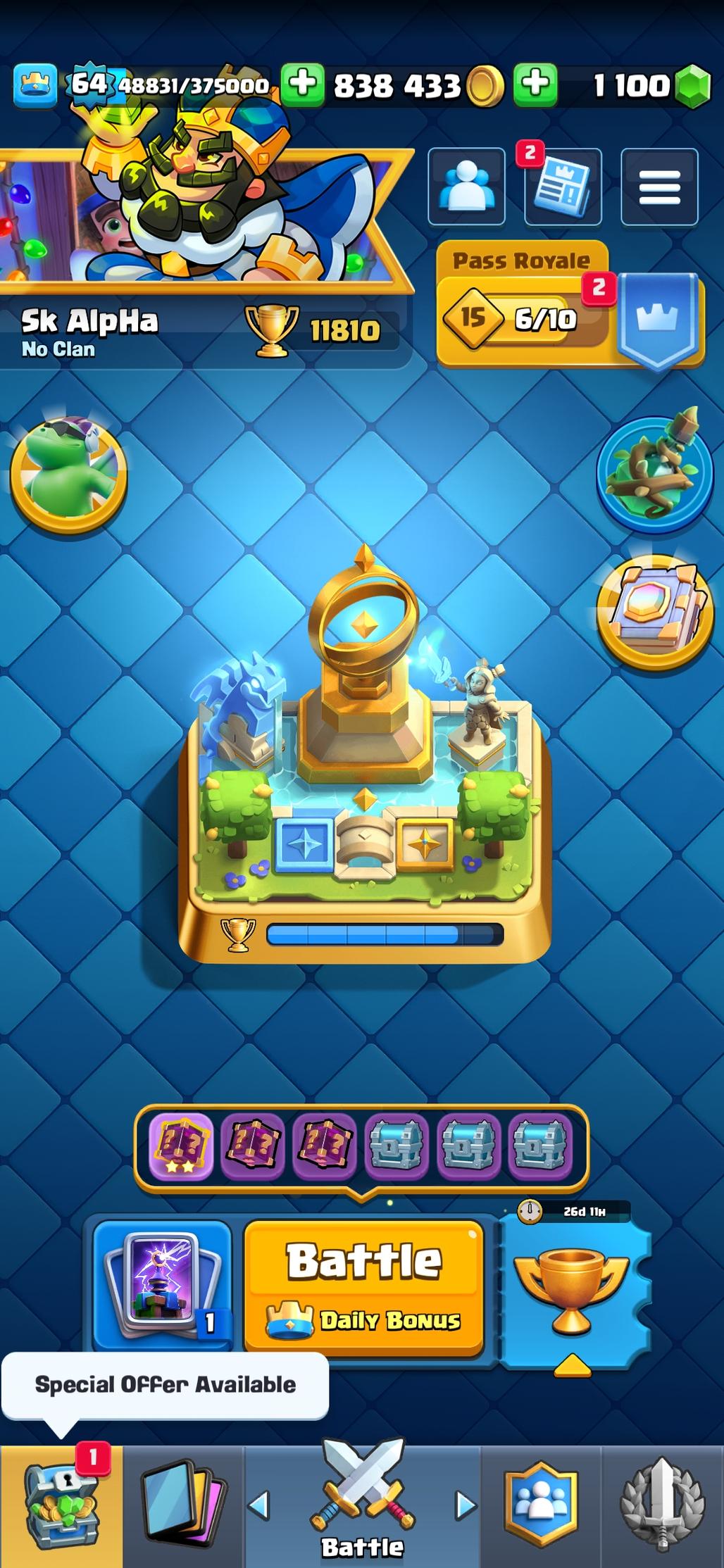Switch to the cards deck tab
This screenshot has height=1568, width=724.
click(x=183, y=1507)
